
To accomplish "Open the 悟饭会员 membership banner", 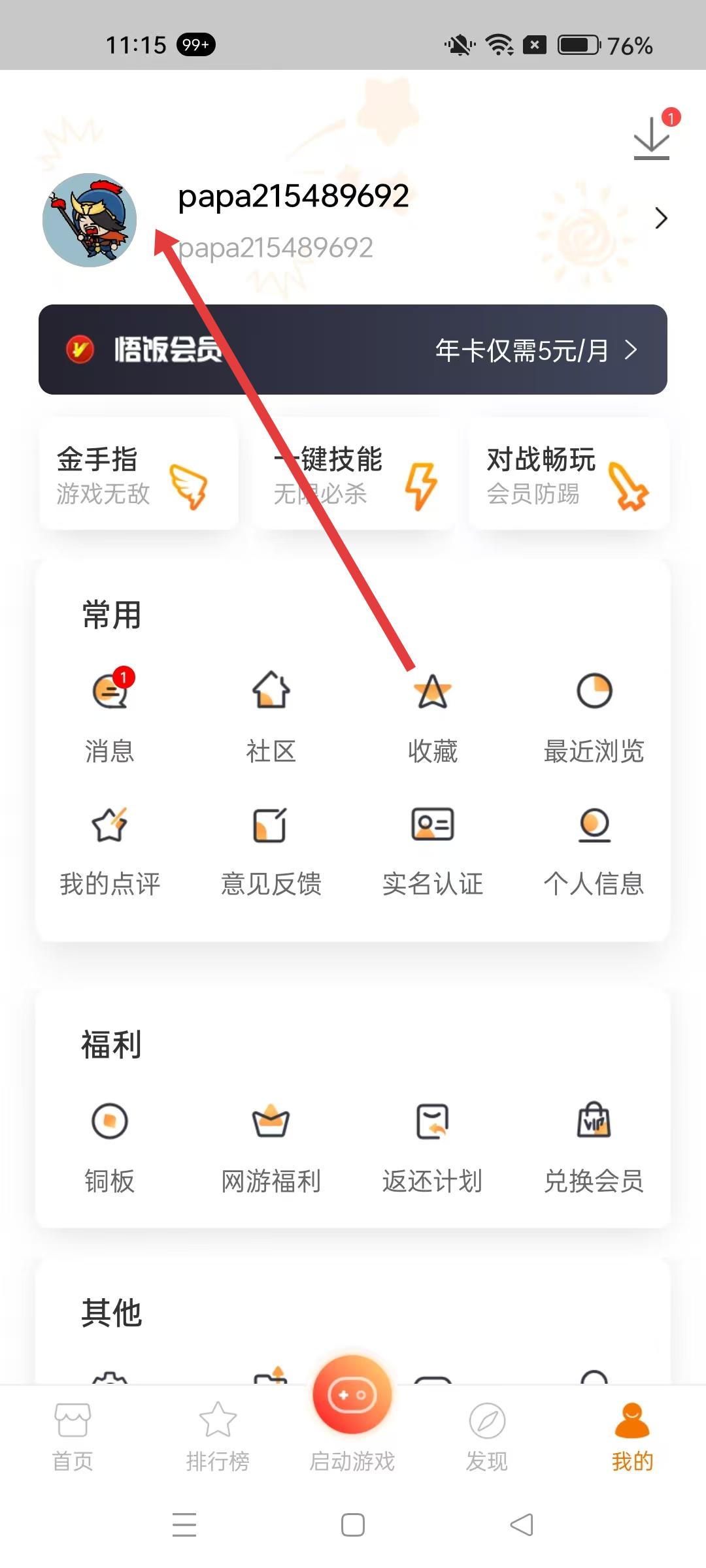I will point(353,350).
